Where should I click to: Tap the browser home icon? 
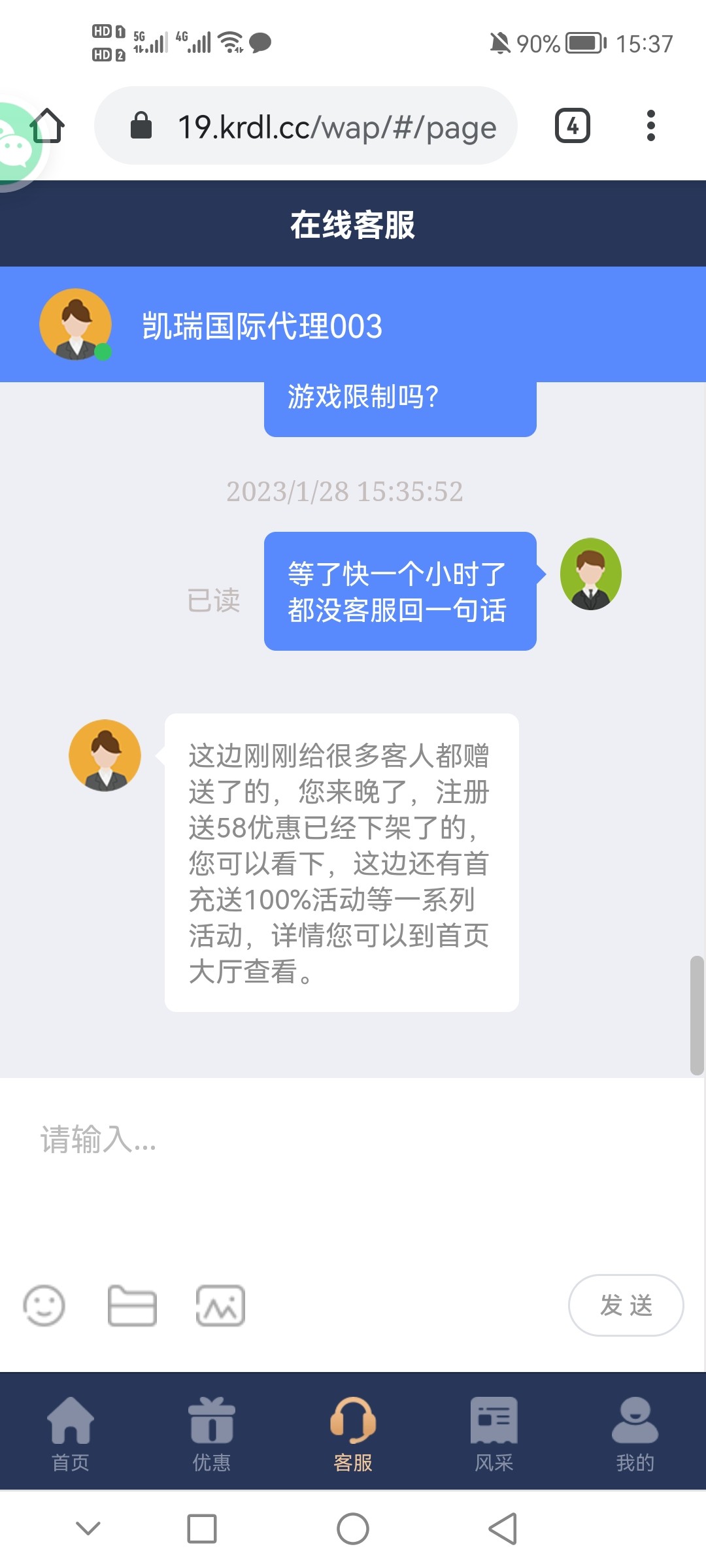[47, 126]
